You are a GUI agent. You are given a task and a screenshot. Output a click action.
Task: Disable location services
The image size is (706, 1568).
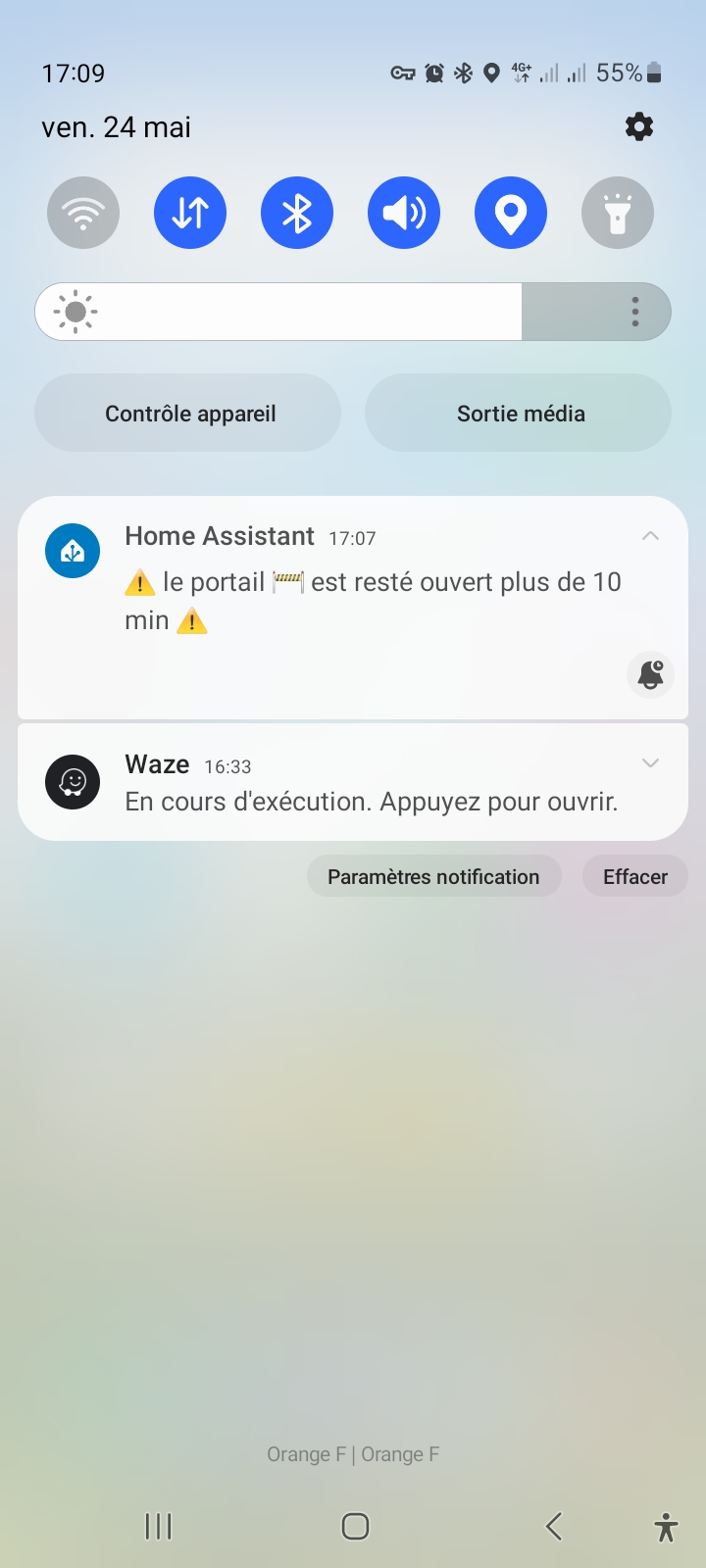(x=511, y=213)
